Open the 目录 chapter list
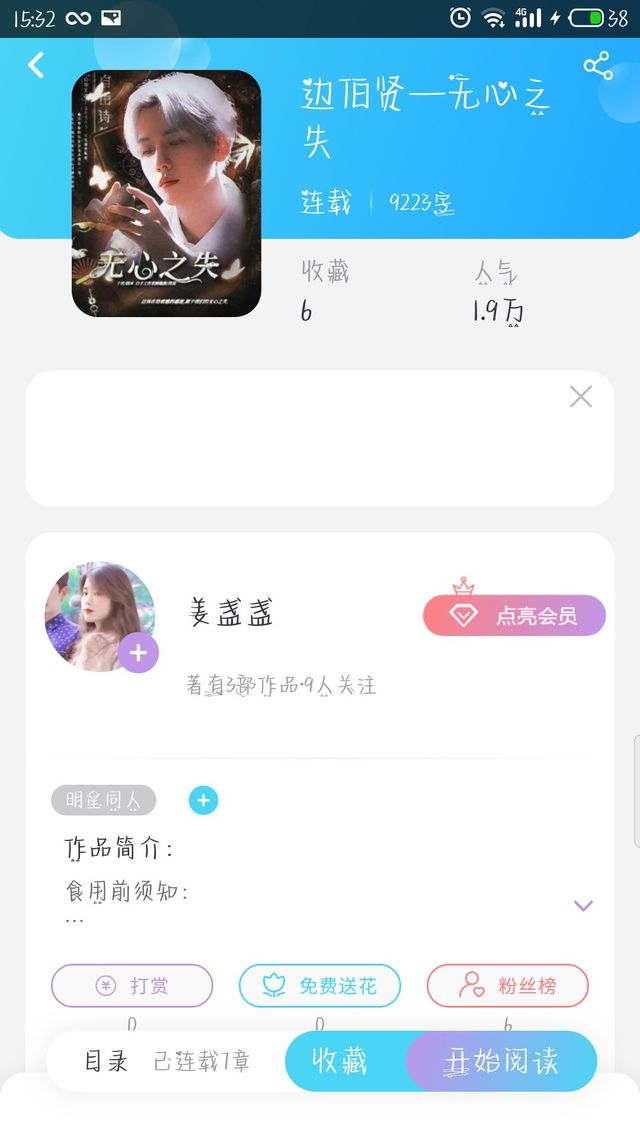Image resolution: width=640 pixels, height=1138 pixels. 106,1061
